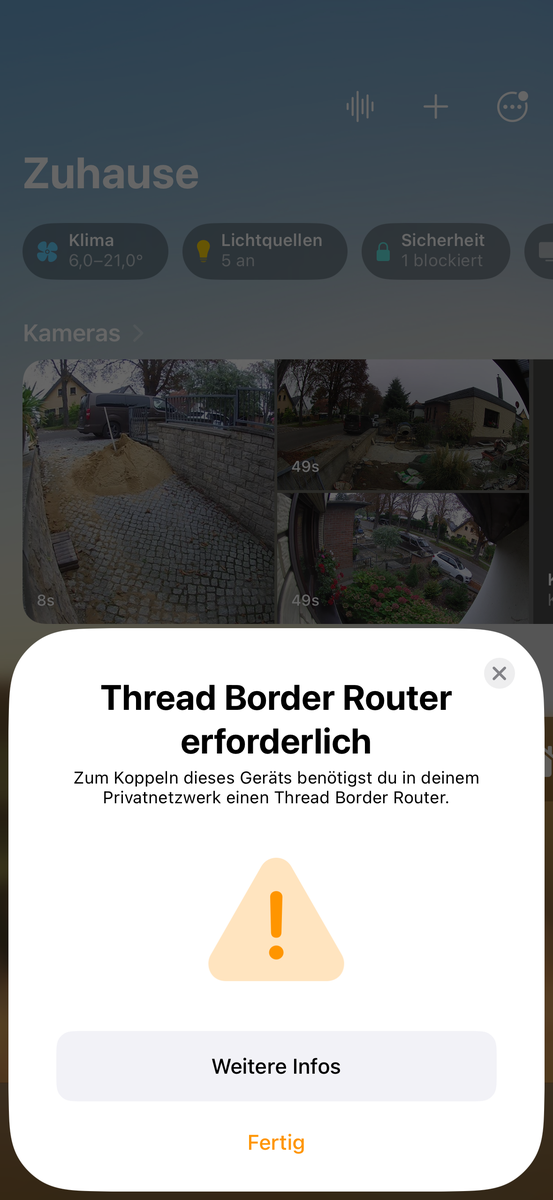Viewport: 553px width, 1200px height.
Task: Open Weitere Infos for more details
Action: coord(276,1066)
